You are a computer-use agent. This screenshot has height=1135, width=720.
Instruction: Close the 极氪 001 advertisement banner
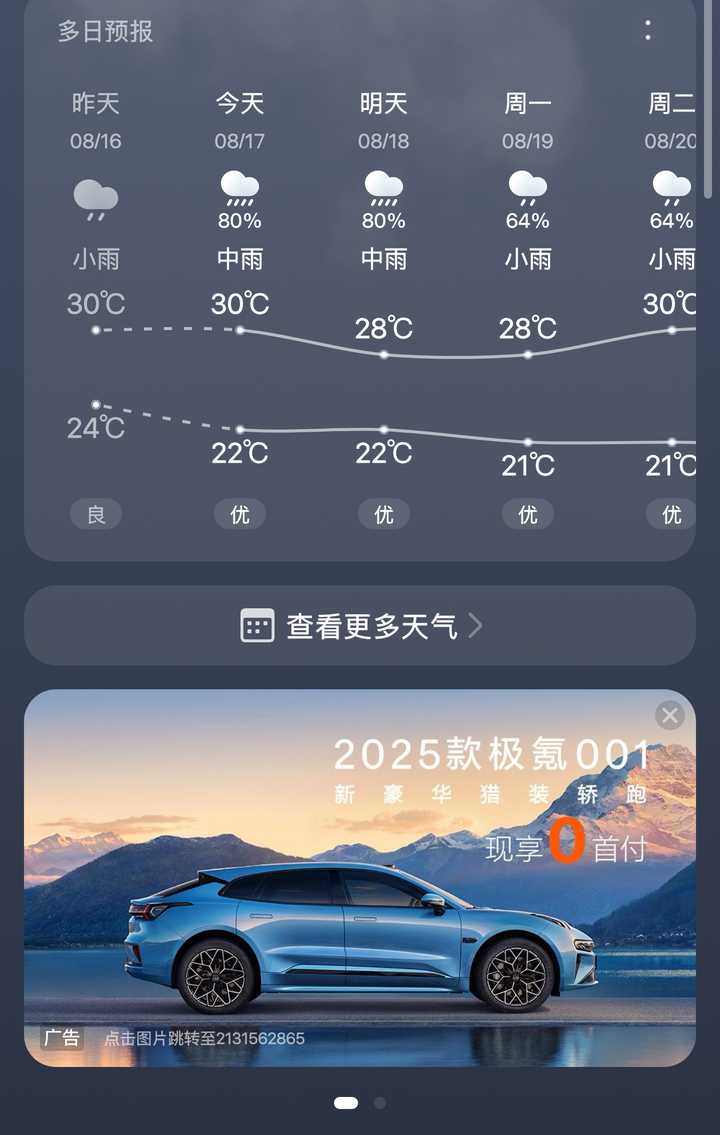click(x=670, y=715)
